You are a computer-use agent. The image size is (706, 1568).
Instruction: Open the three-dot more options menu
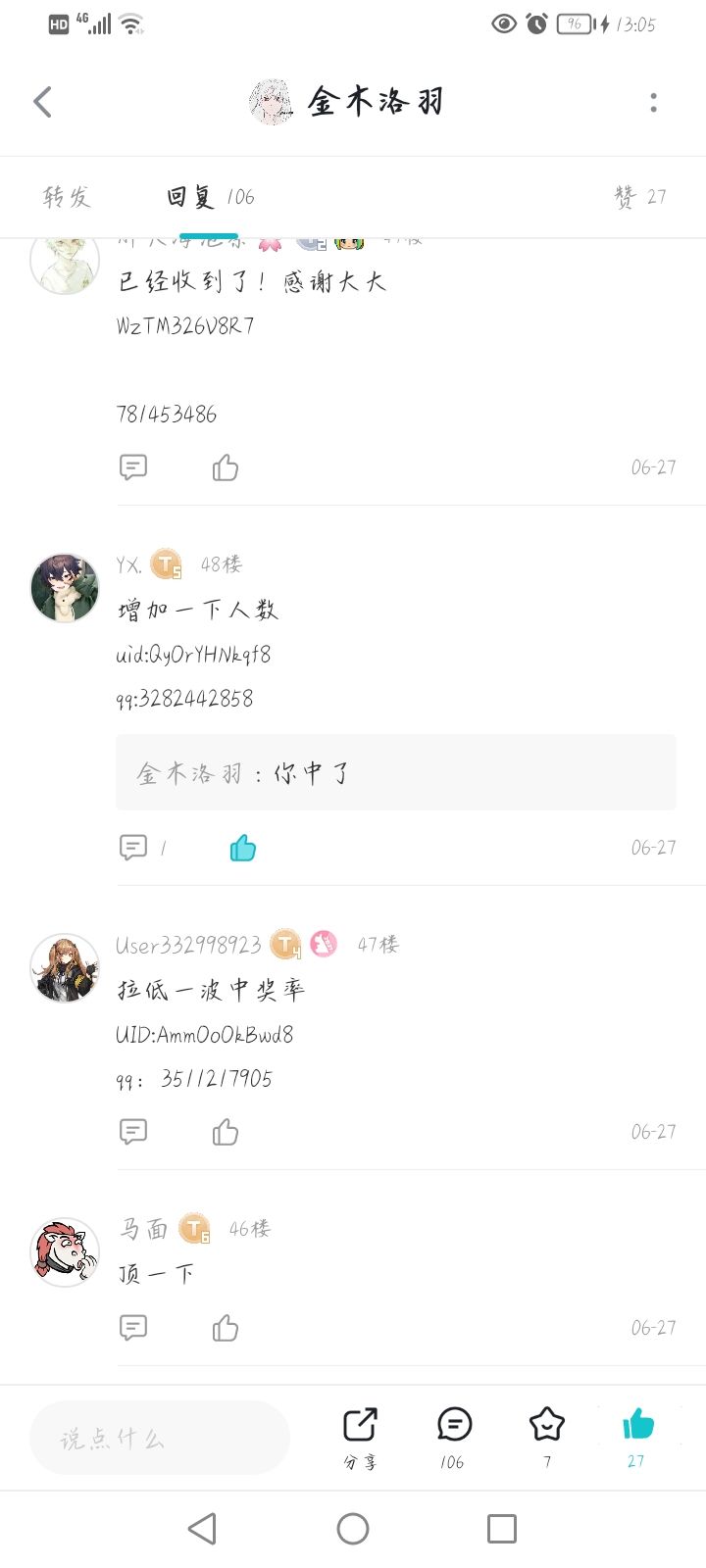[x=653, y=101]
